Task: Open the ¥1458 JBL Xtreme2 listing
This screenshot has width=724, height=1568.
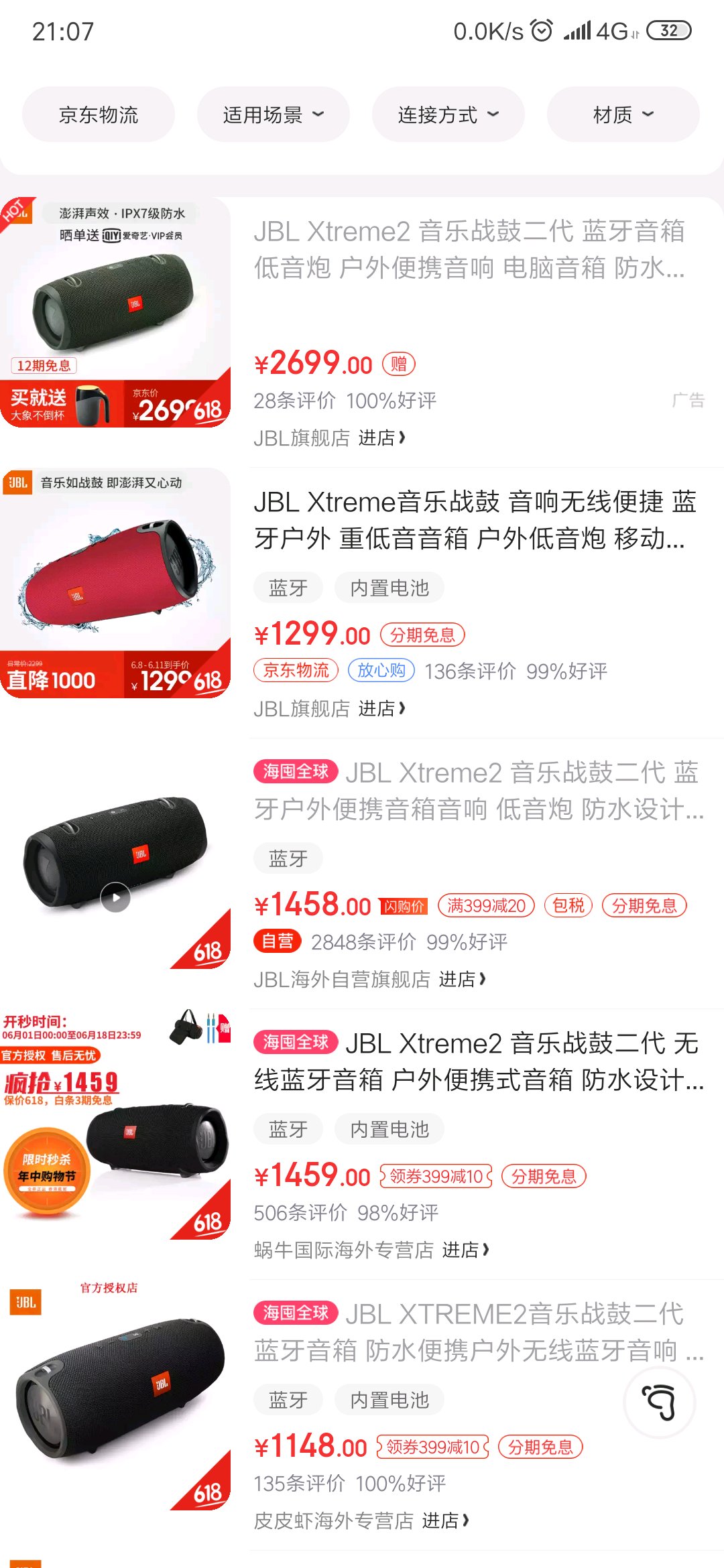Action: click(477, 791)
